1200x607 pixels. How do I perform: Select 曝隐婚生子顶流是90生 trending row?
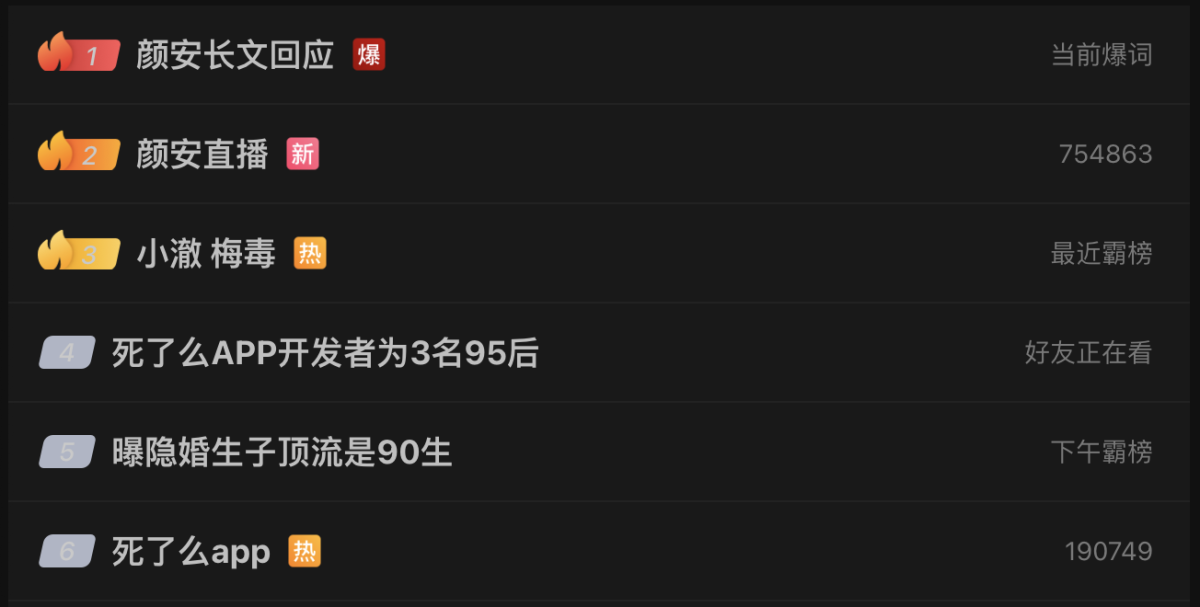[282, 452]
